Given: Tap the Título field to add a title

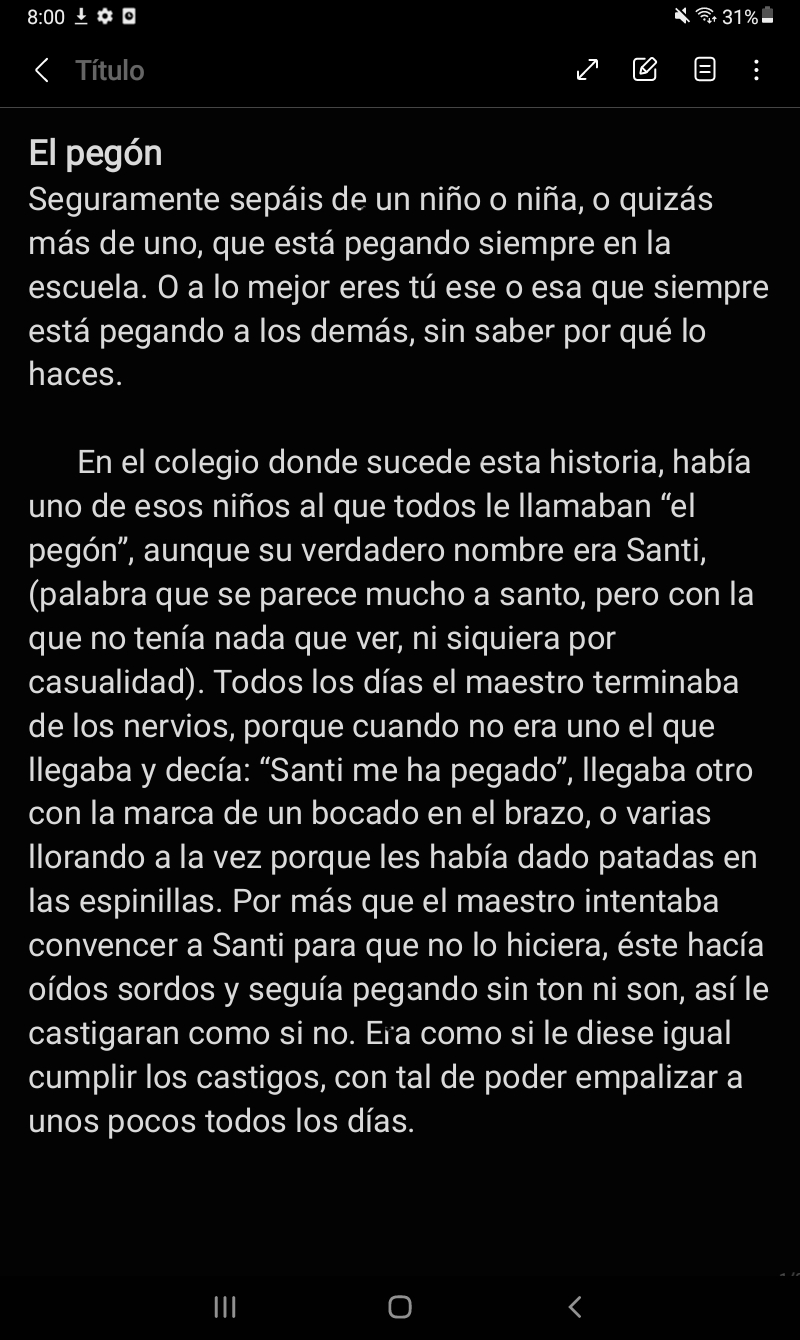Looking at the screenshot, I should [x=110, y=70].
